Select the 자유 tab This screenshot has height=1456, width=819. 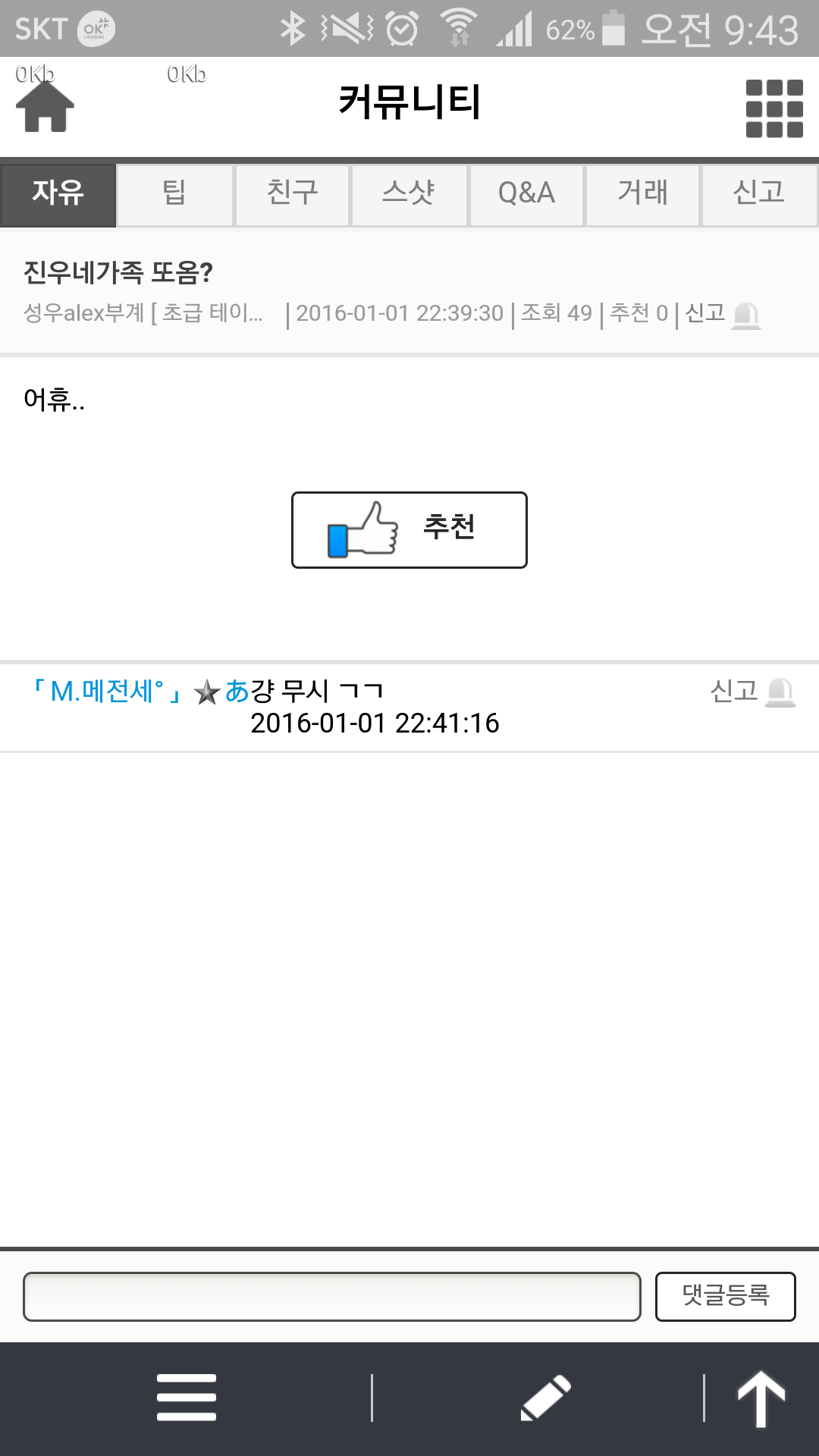click(x=58, y=194)
